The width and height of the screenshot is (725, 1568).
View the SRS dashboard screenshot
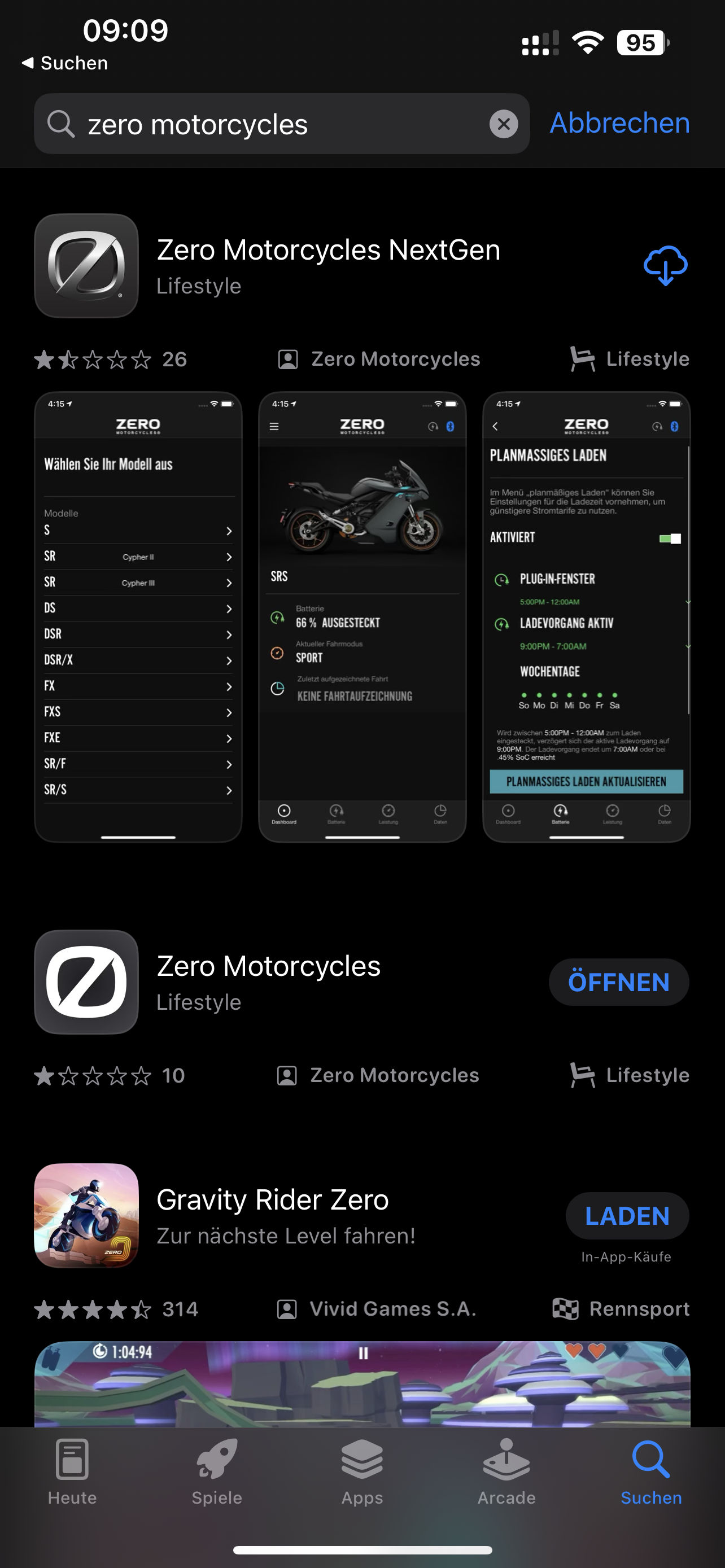click(362, 616)
